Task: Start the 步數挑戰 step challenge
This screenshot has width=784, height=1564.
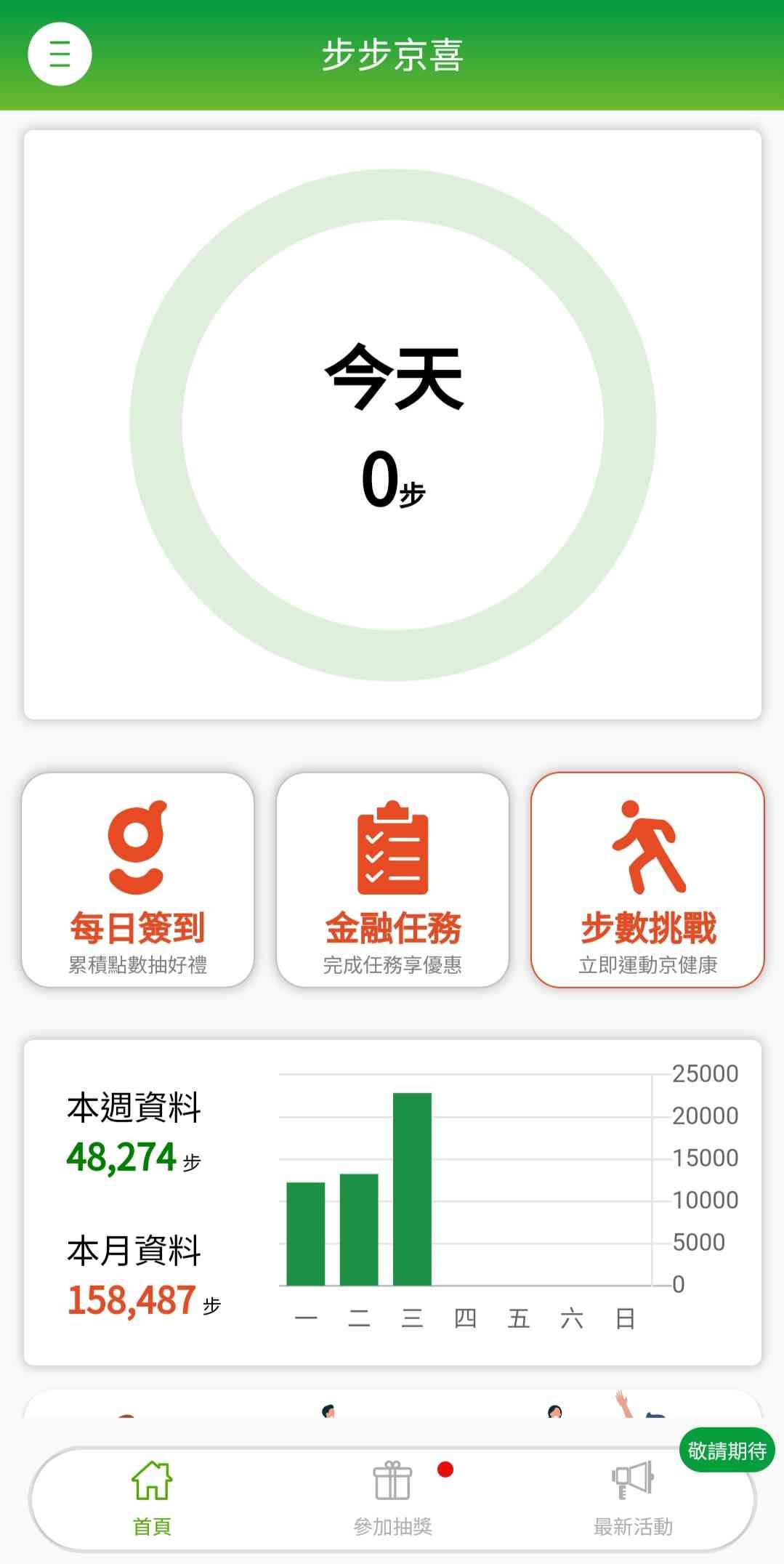Action: [x=647, y=879]
